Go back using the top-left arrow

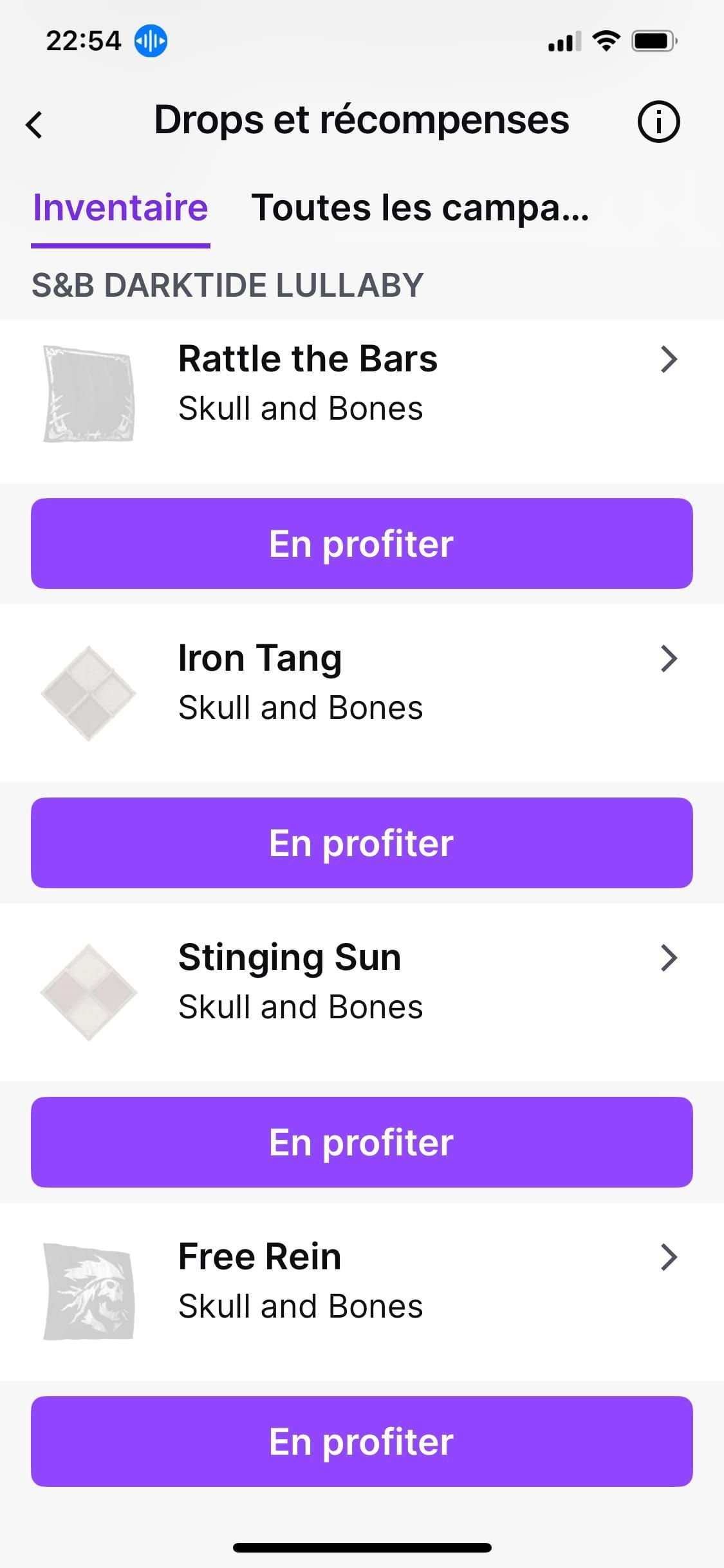click(35, 124)
